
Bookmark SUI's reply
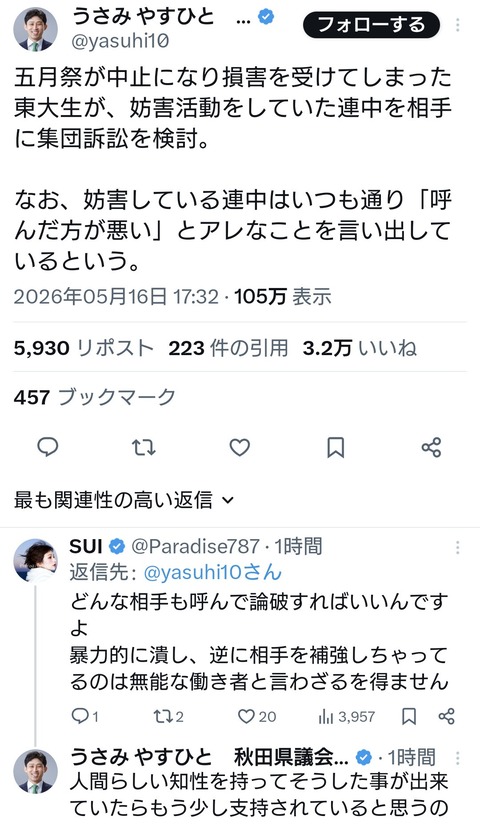click(409, 716)
